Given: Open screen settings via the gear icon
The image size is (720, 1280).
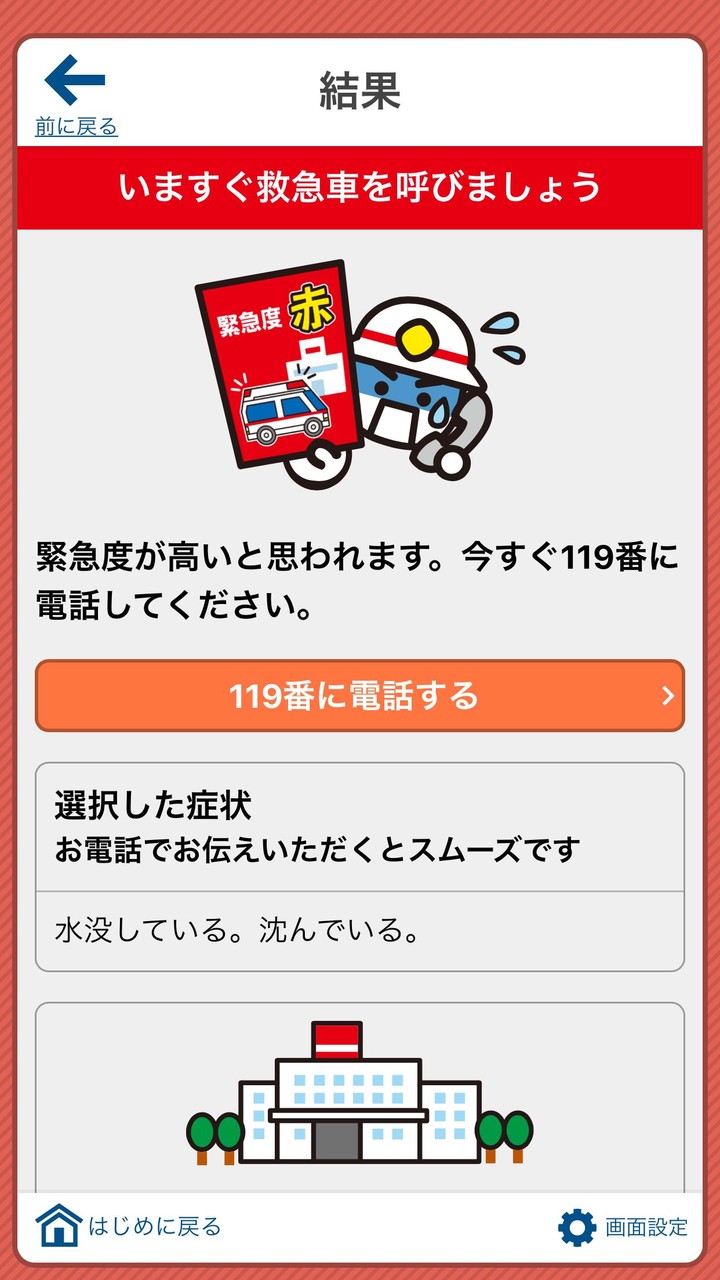Looking at the screenshot, I should (x=577, y=1222).
